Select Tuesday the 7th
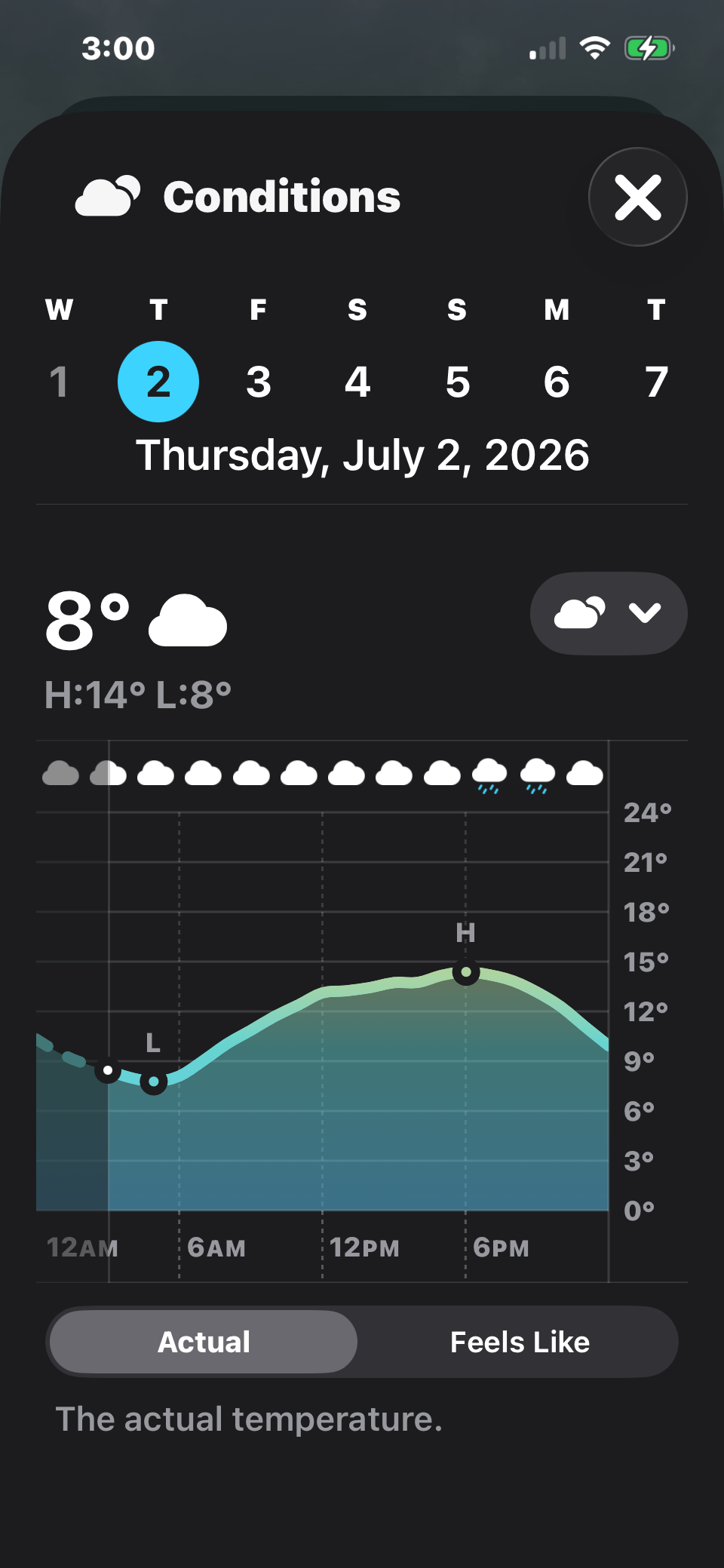The height and width of the screenshot is (1568, 724). coord(656,382)
